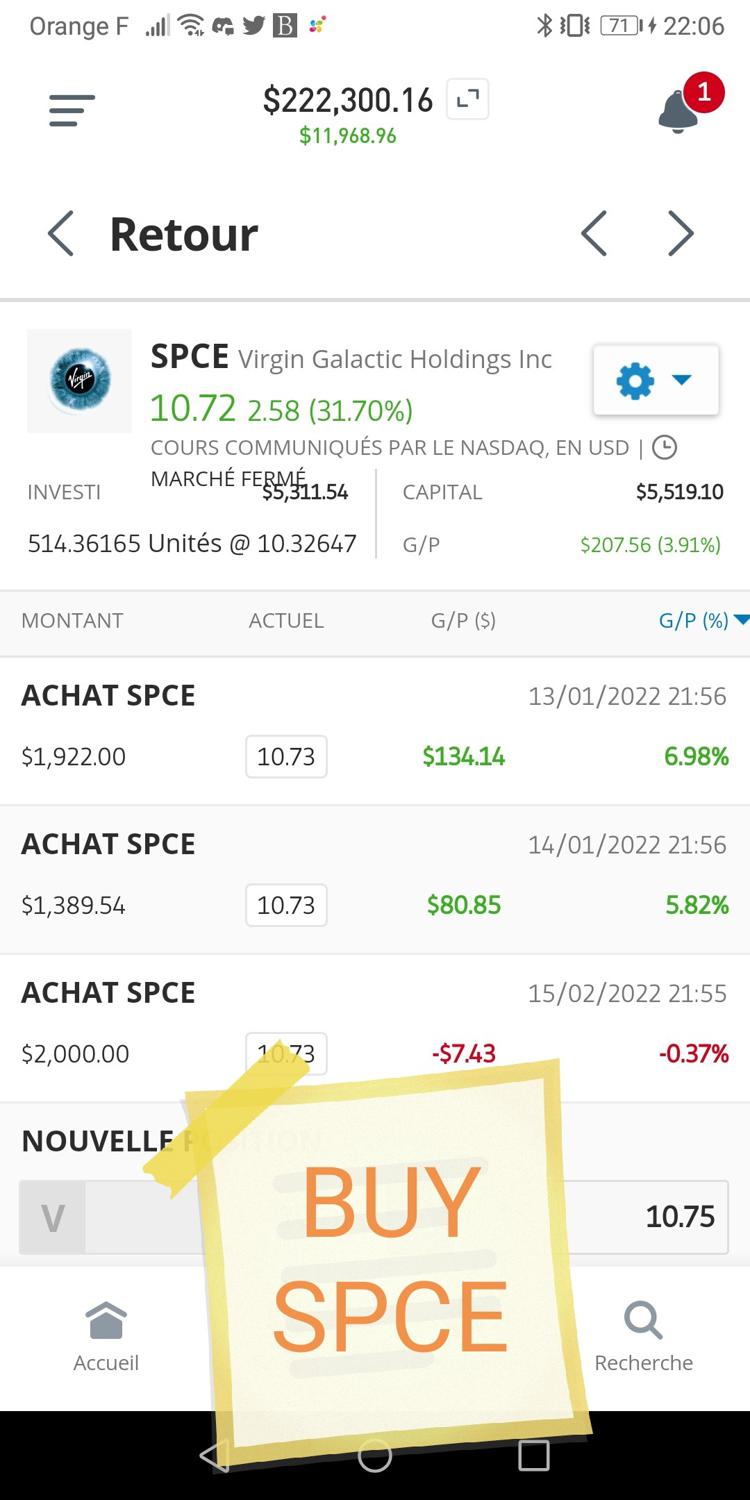The height and width of the screenshot is (1500, 750).
Task: Switch to the Accueil tab
Action: point(106,1336)
